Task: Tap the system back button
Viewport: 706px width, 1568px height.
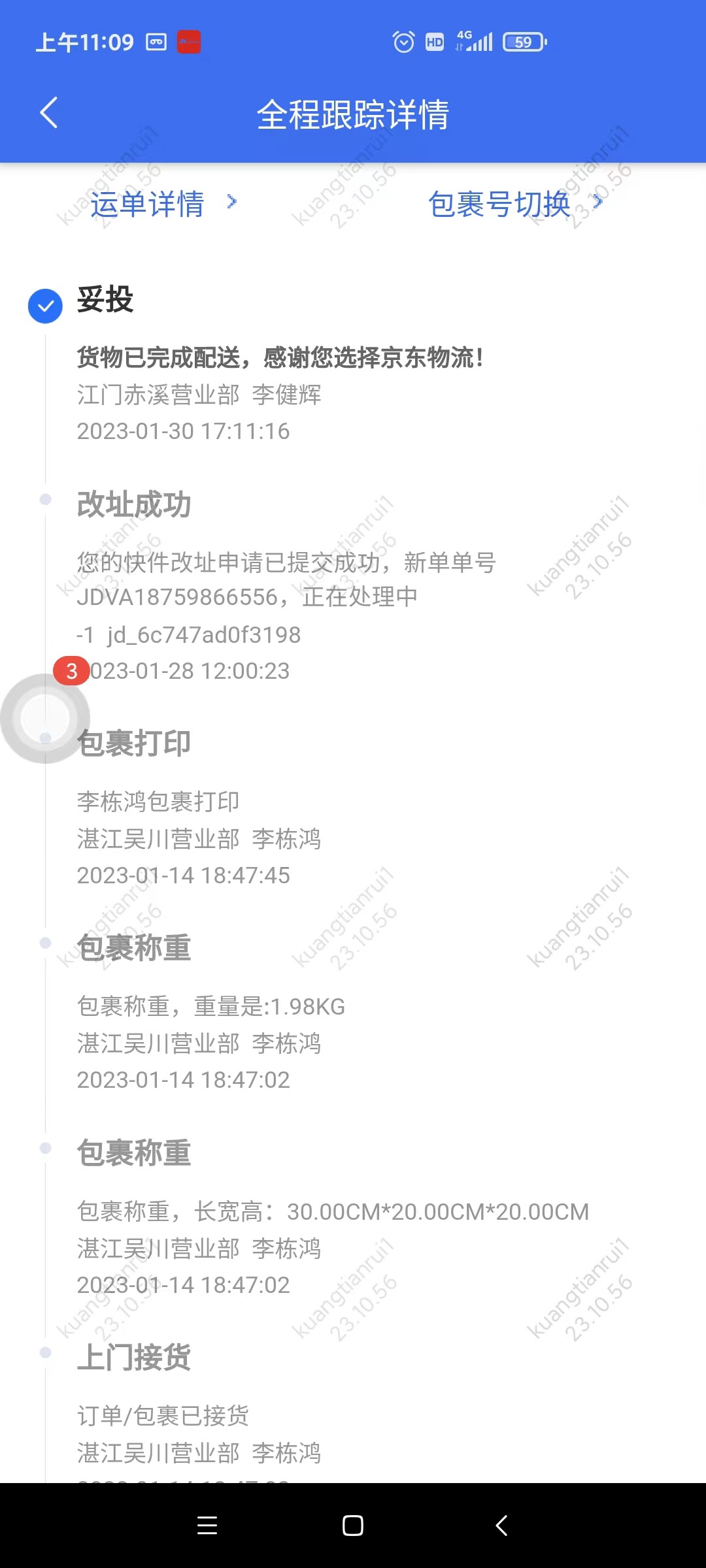Action: pyautogui.click(x=501, y=1526)
